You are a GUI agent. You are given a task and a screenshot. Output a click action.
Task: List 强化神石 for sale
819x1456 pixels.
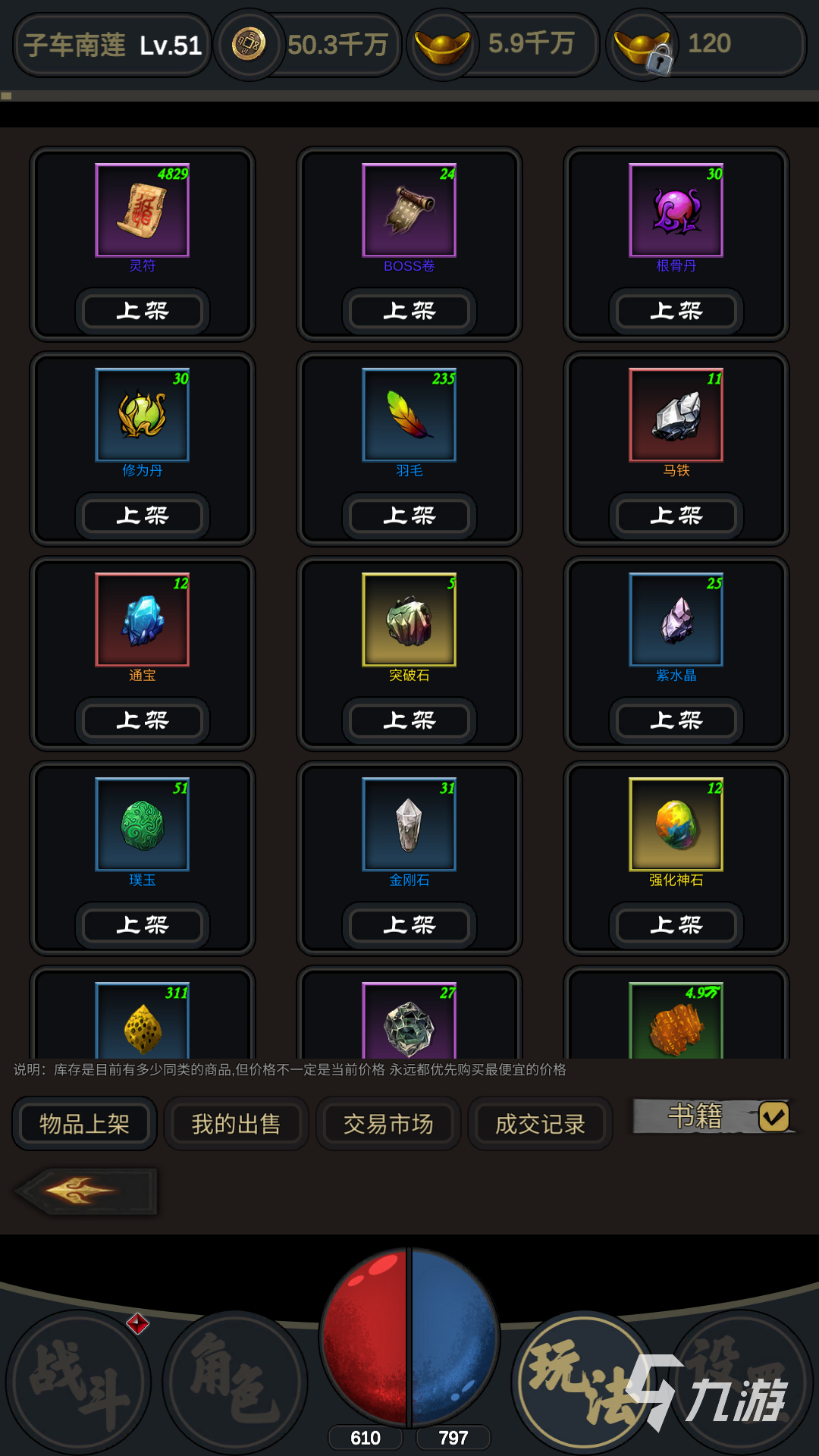click(x=676, y=925)
